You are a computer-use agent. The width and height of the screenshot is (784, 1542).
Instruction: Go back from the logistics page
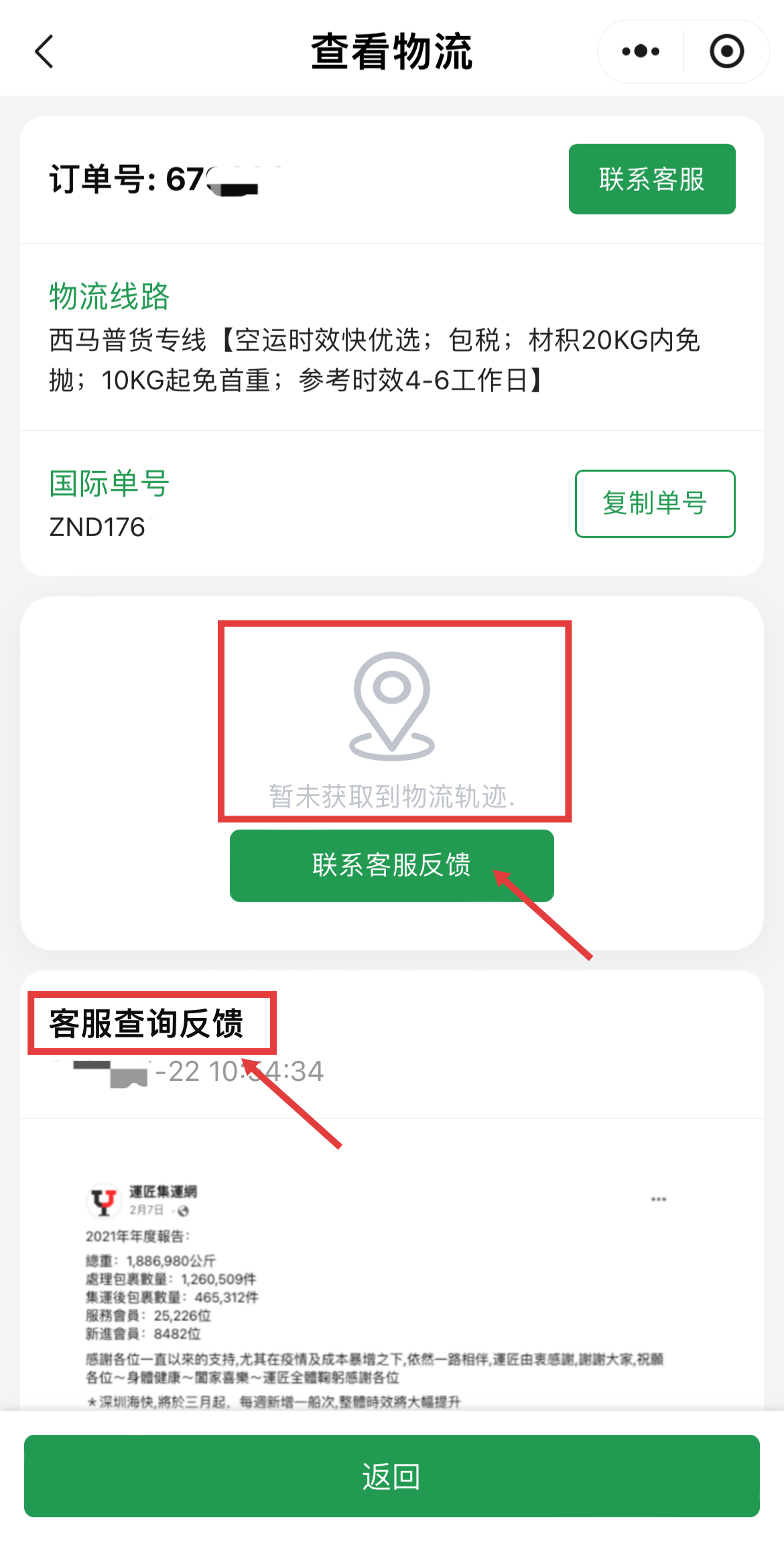pyautogui.click(x=44, y=52)
